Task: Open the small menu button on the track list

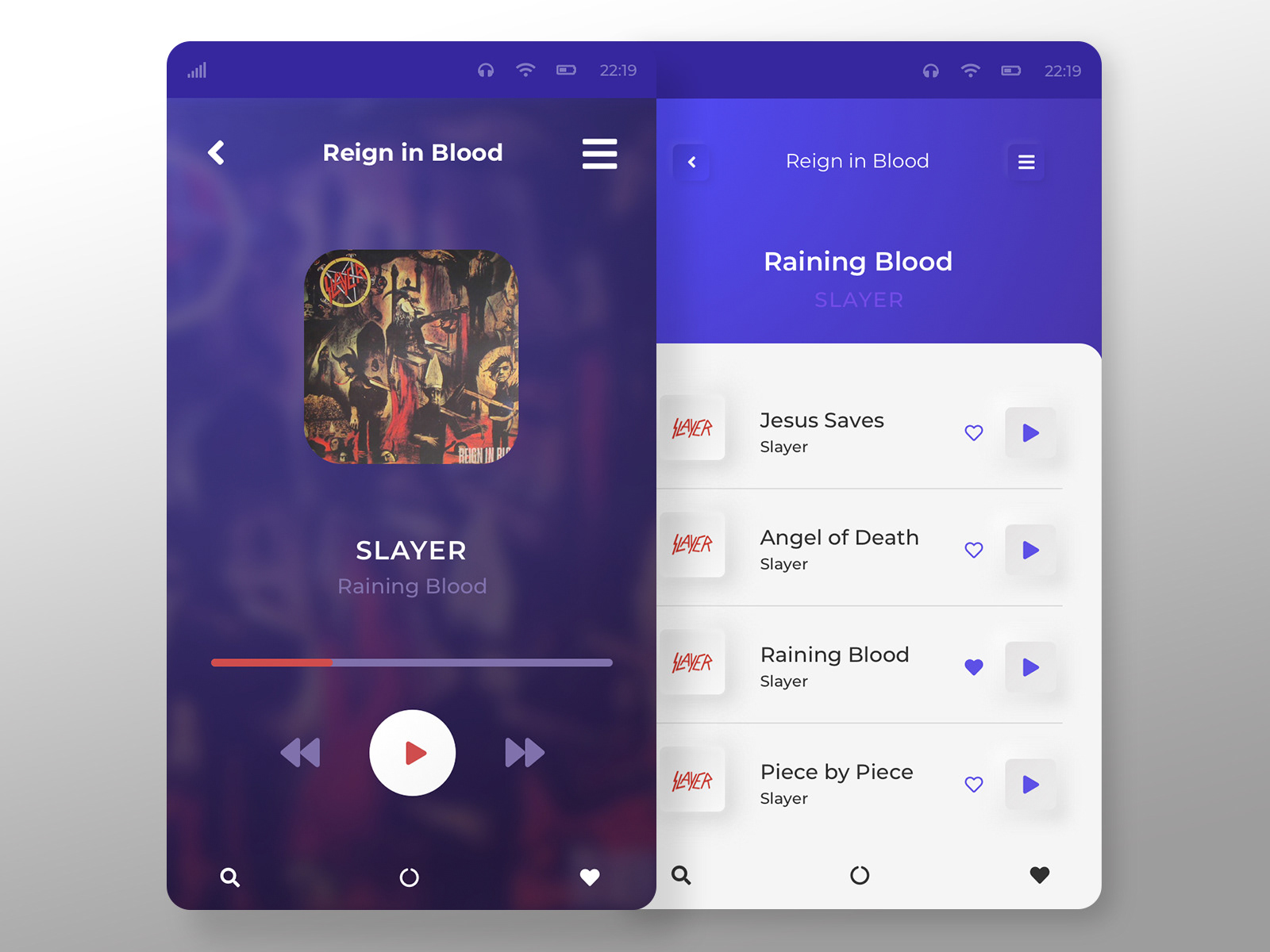Action: pyautogui.click(x=1026, y=162)
